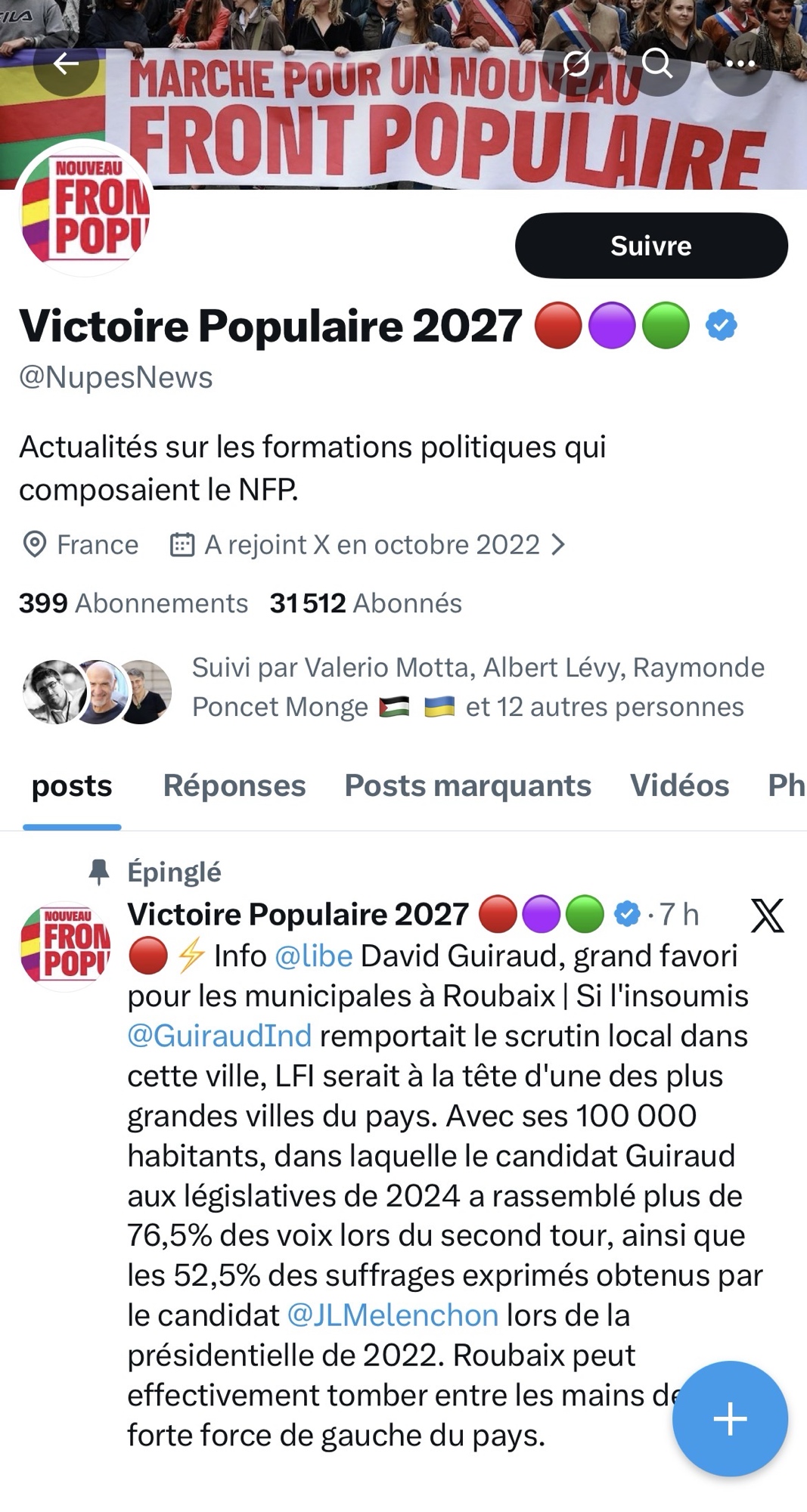
Task: Search within this profile
Action: point(657,64)
